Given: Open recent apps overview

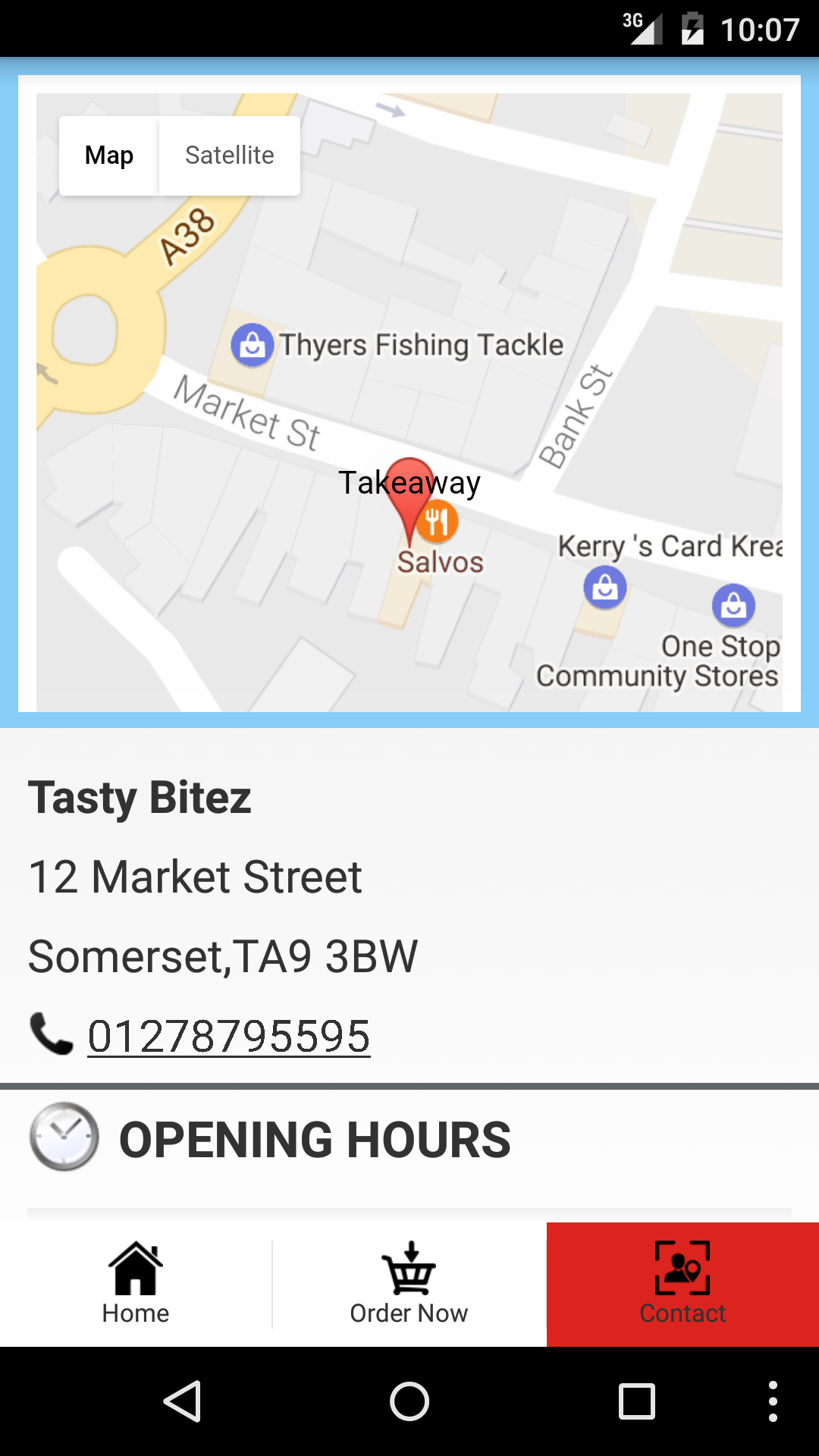Looking at the screenshot, I should pyautogui.click(x=637, y=1401).
